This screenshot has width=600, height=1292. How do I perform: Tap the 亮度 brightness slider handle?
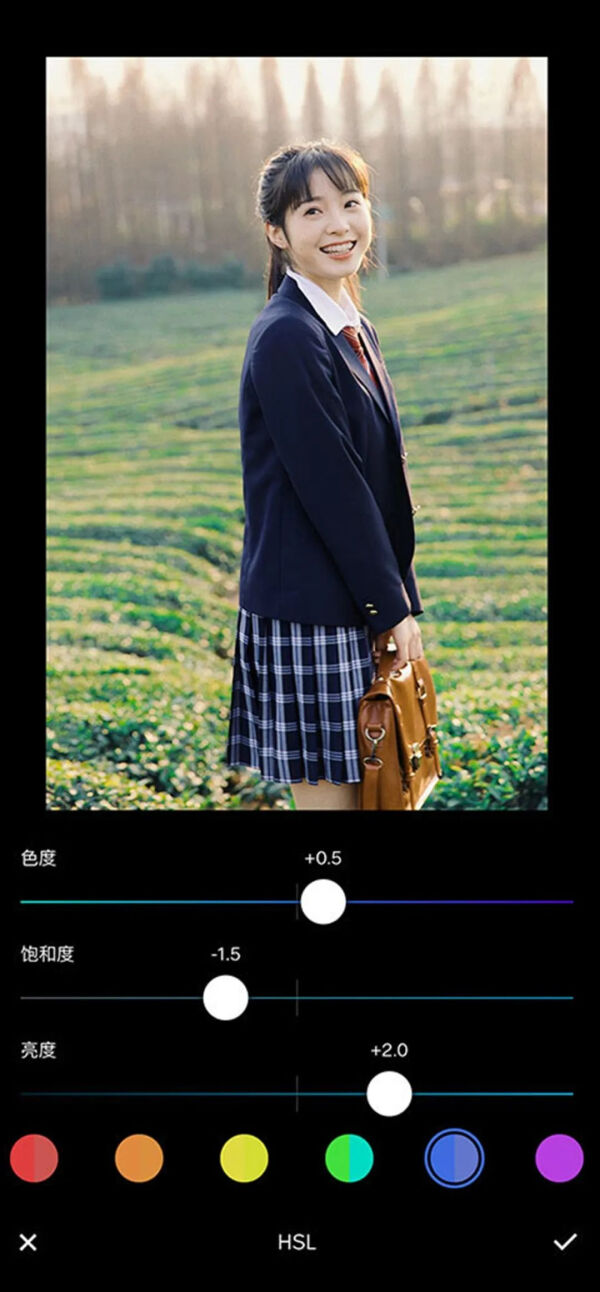[x=389, y=1094]
